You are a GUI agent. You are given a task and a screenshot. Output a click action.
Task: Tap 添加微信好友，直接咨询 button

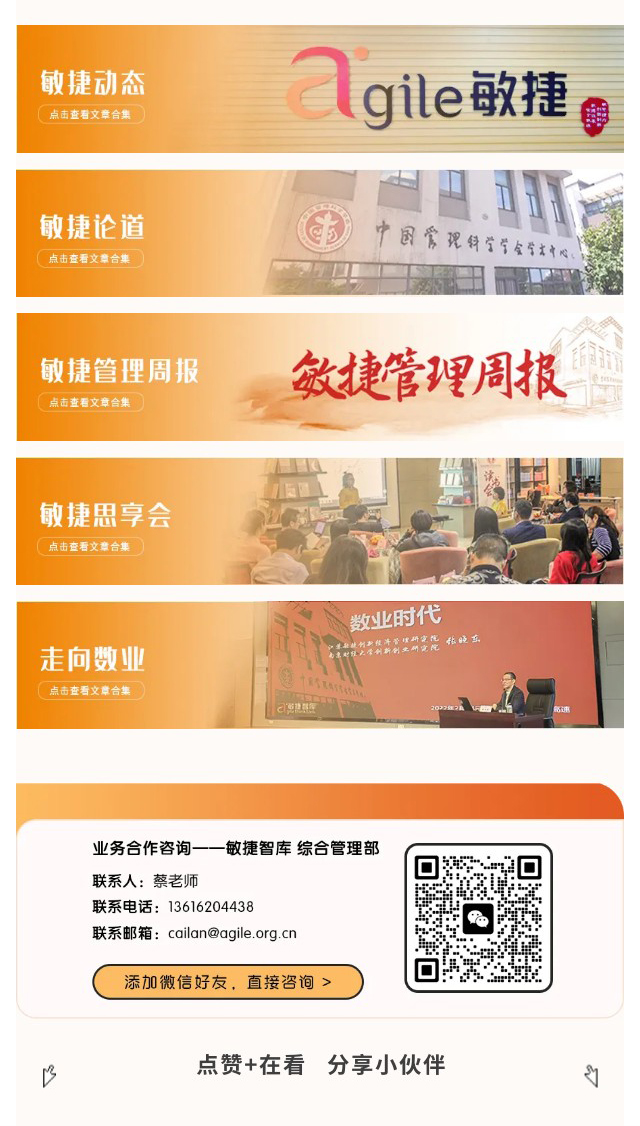pos(227,982)
